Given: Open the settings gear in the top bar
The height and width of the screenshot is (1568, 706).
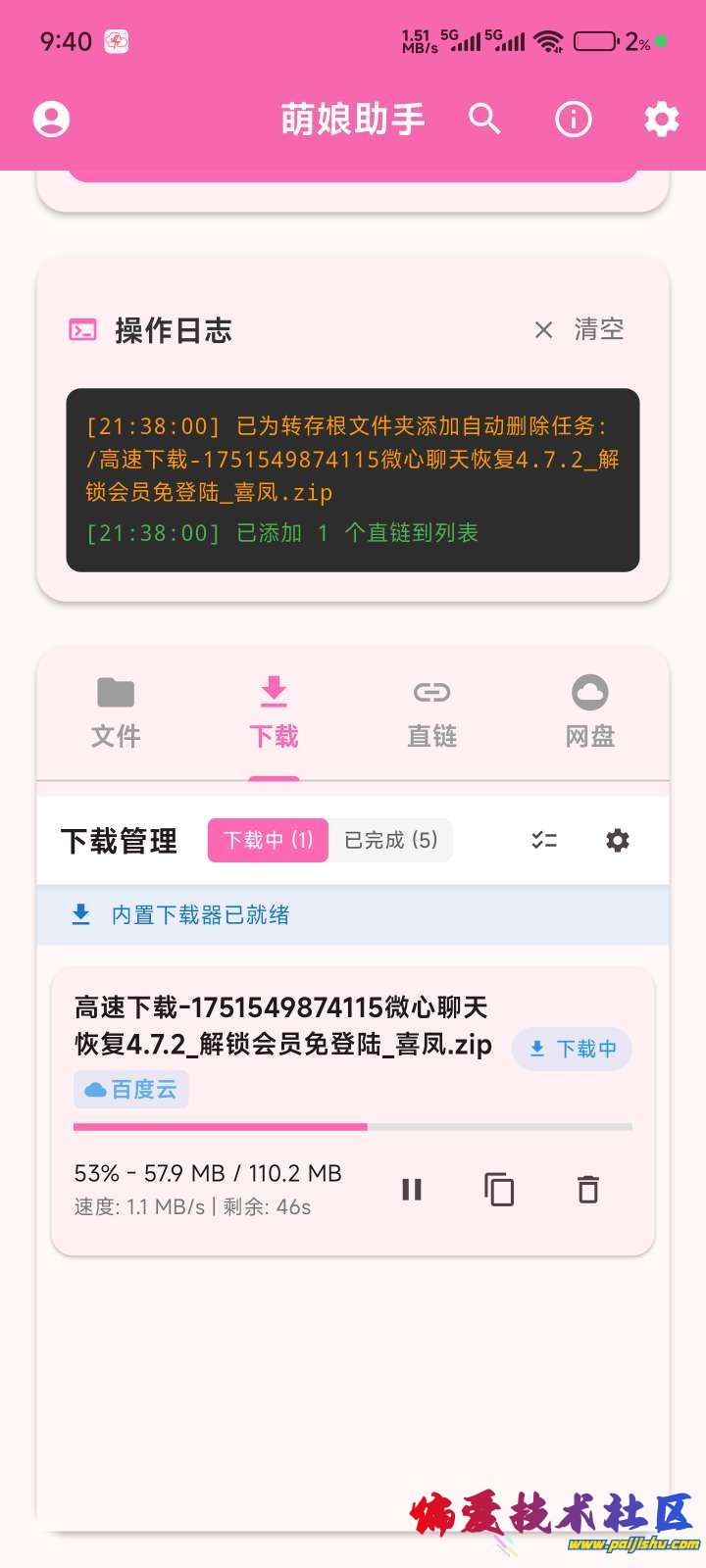Looking at the screenshot, I should 661,119.
